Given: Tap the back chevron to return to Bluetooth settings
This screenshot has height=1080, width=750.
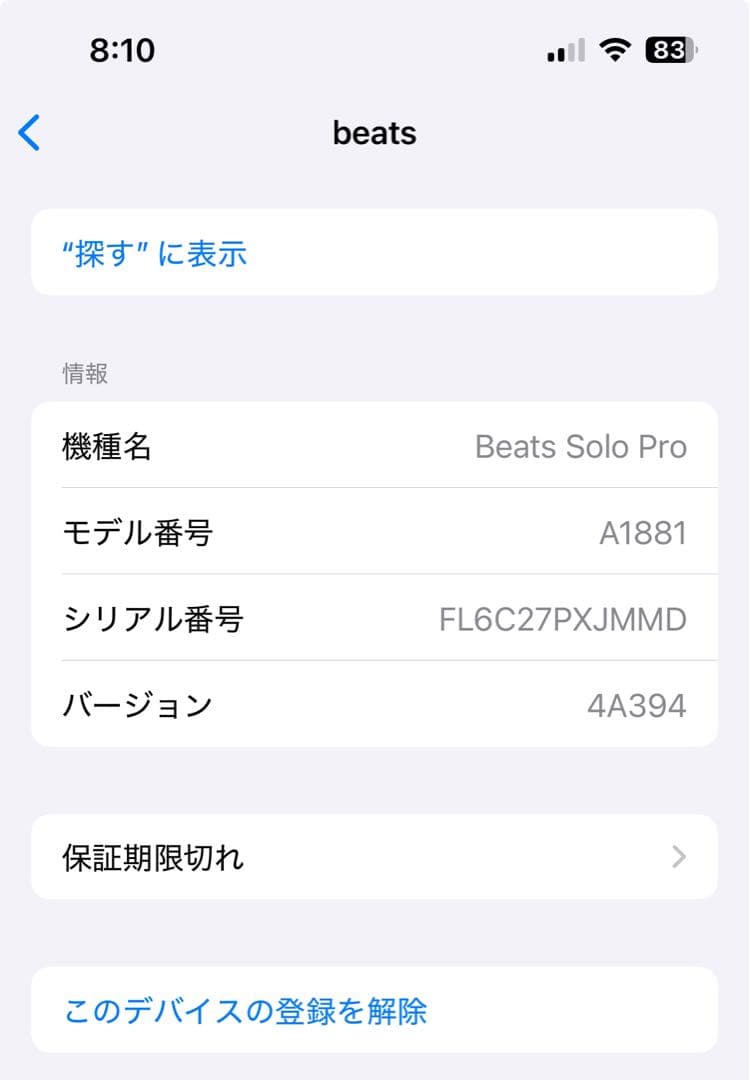Looking at the screenshot, I should 28,132.
